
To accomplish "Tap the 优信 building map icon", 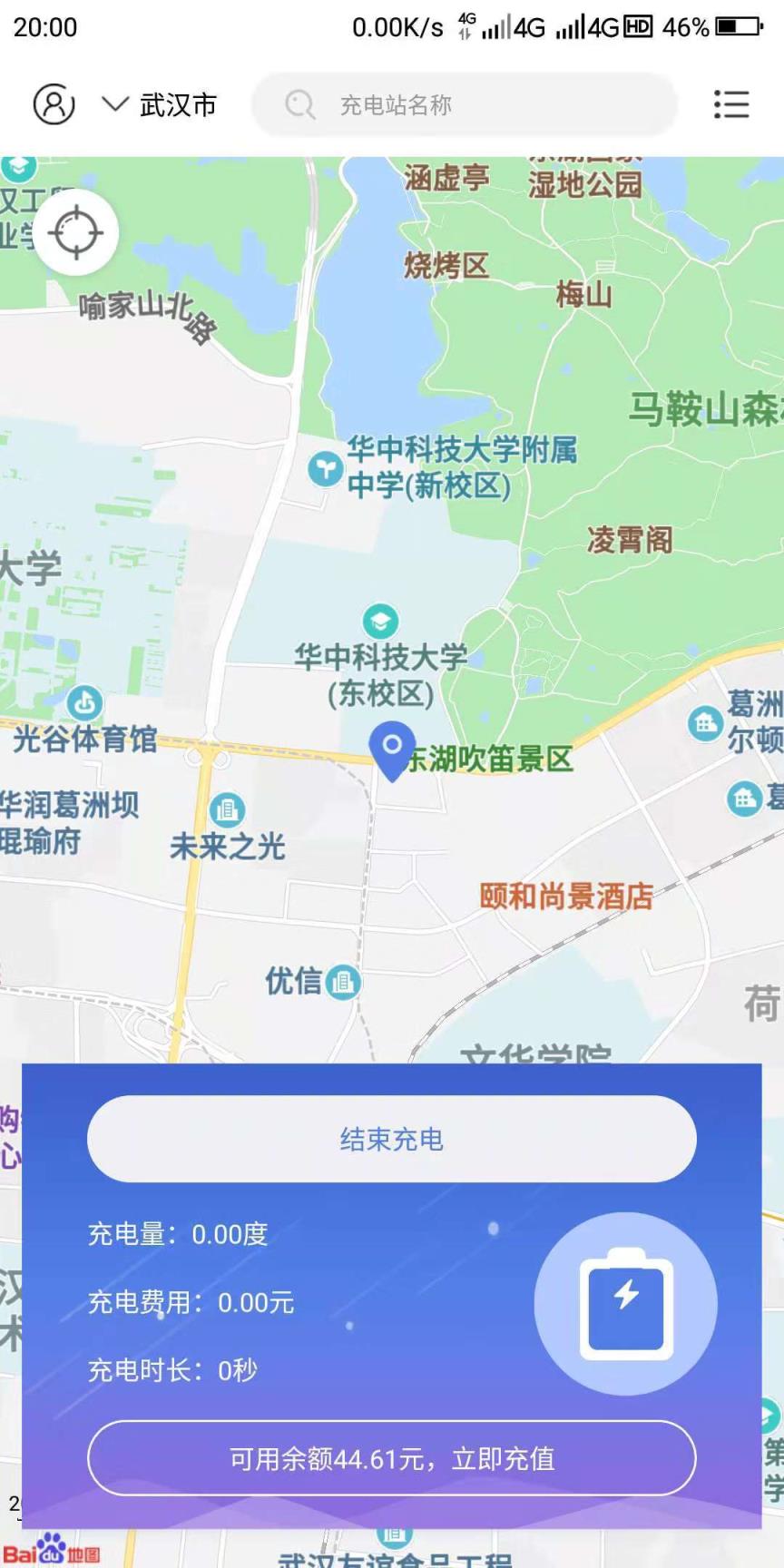I will [x=342, y=981].
